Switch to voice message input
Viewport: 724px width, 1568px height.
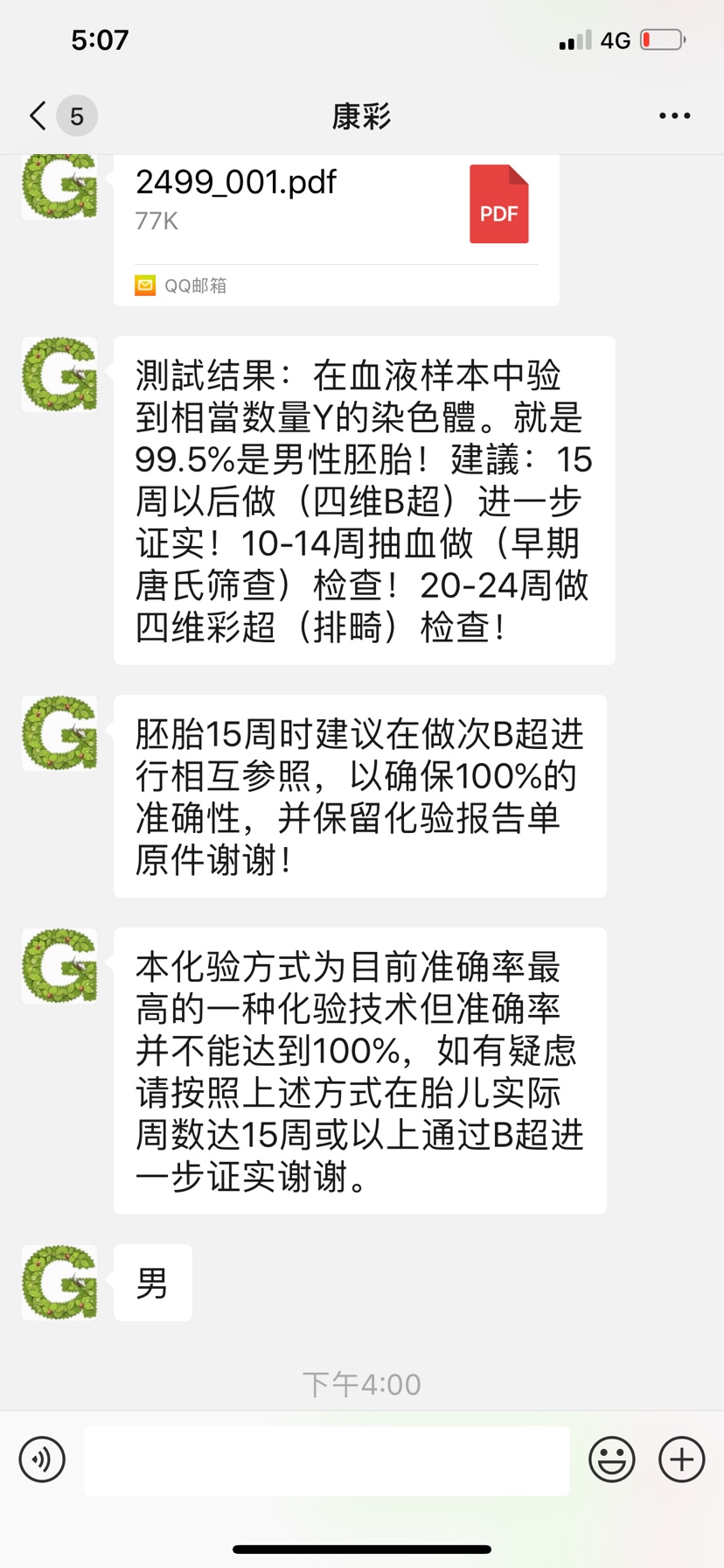pyautogui.click(x=42, y=1459)
